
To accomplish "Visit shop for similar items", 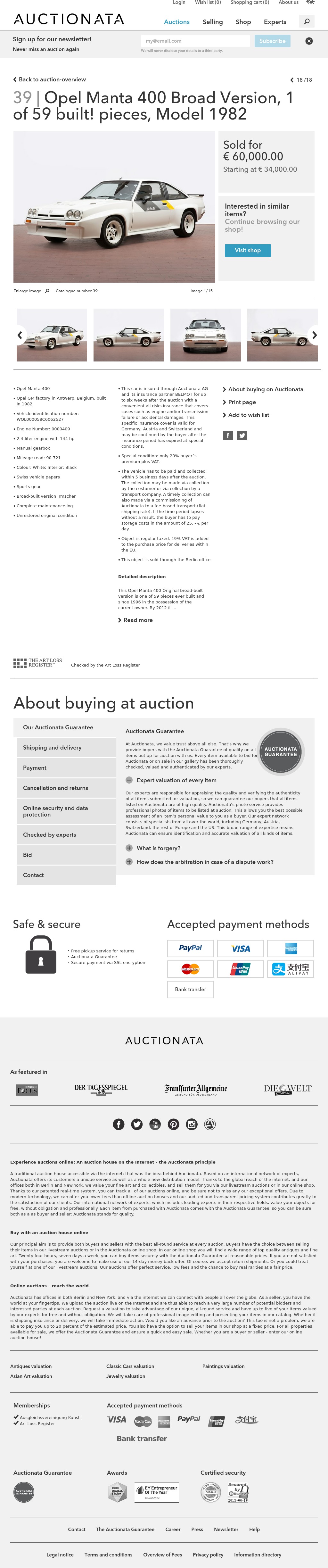I will coord(248,250).
